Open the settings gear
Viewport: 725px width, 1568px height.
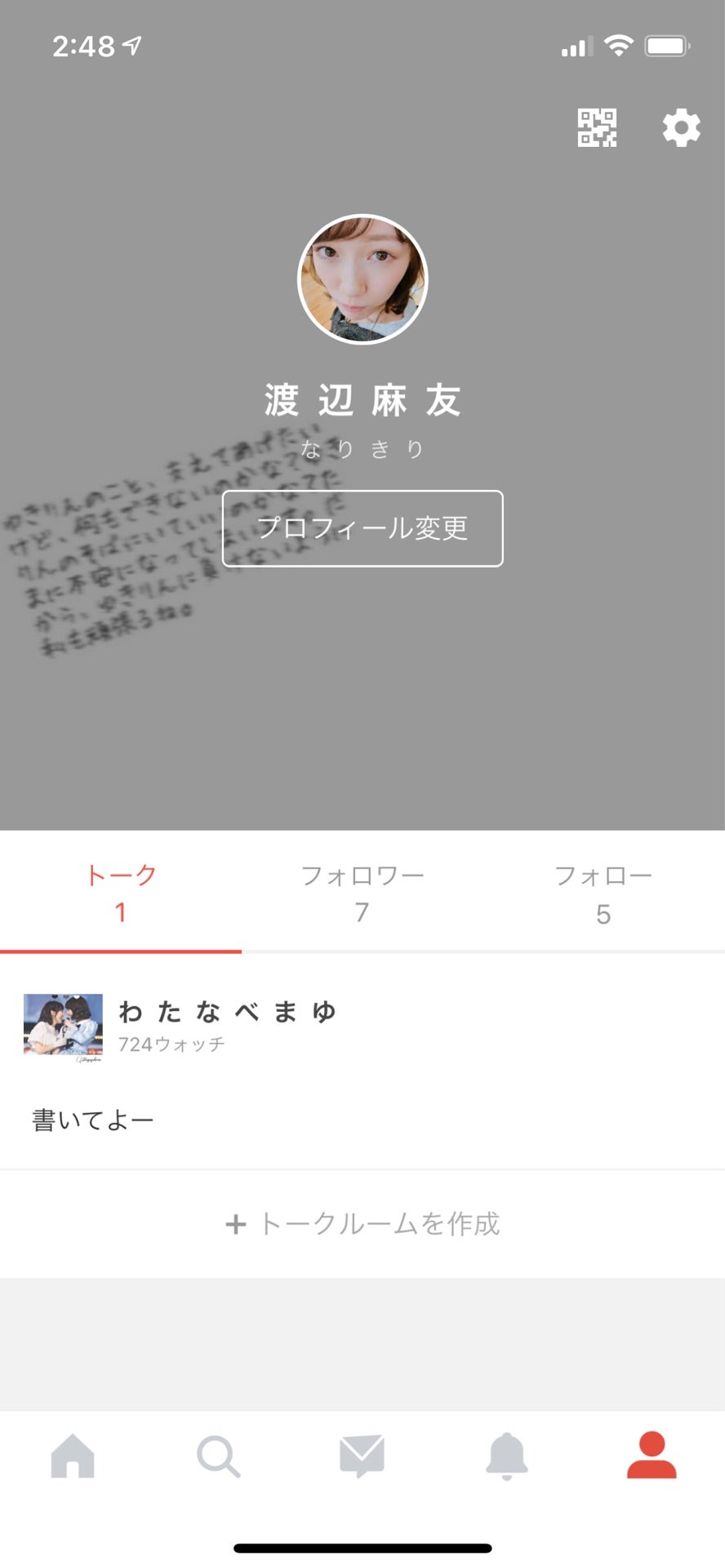pos(680,128)
